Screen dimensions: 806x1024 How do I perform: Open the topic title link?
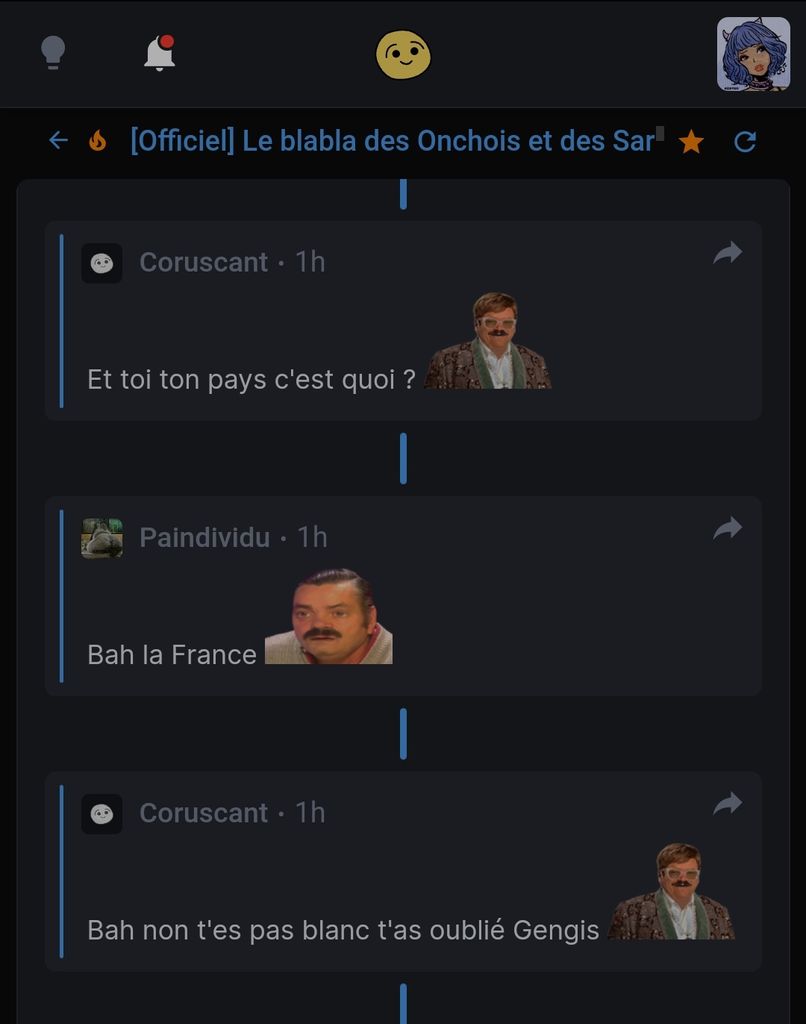click(x=391, y=141)
